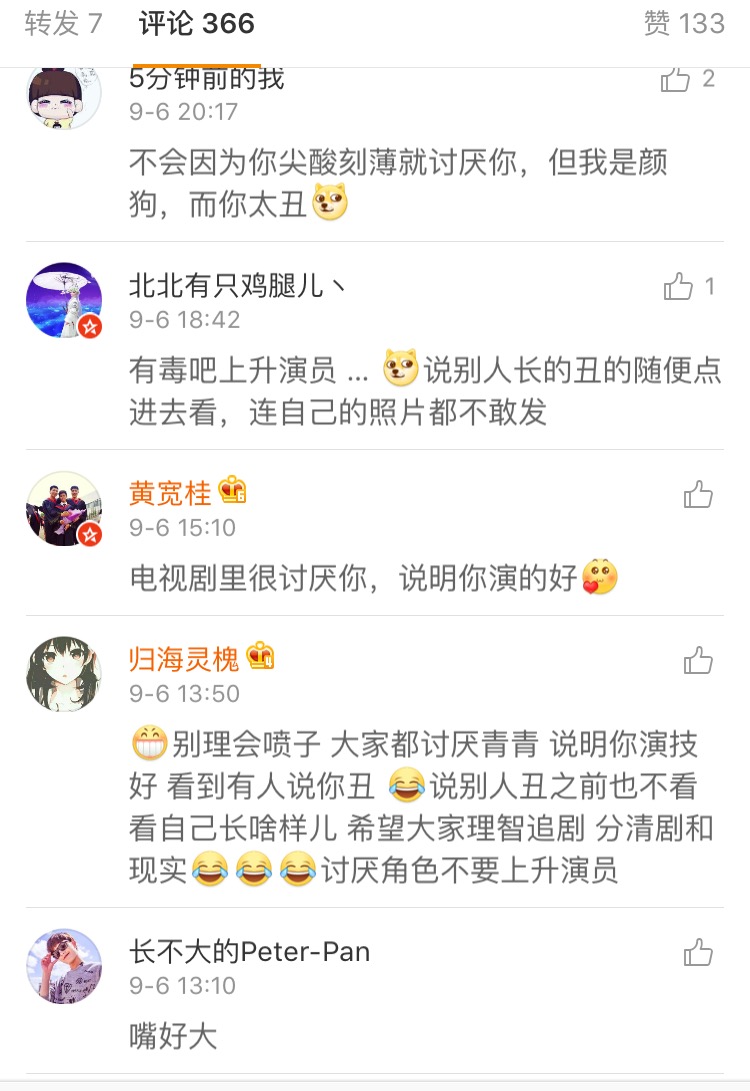Click the orange crown VIP badge beside 黄宽桂

[230, 491]
